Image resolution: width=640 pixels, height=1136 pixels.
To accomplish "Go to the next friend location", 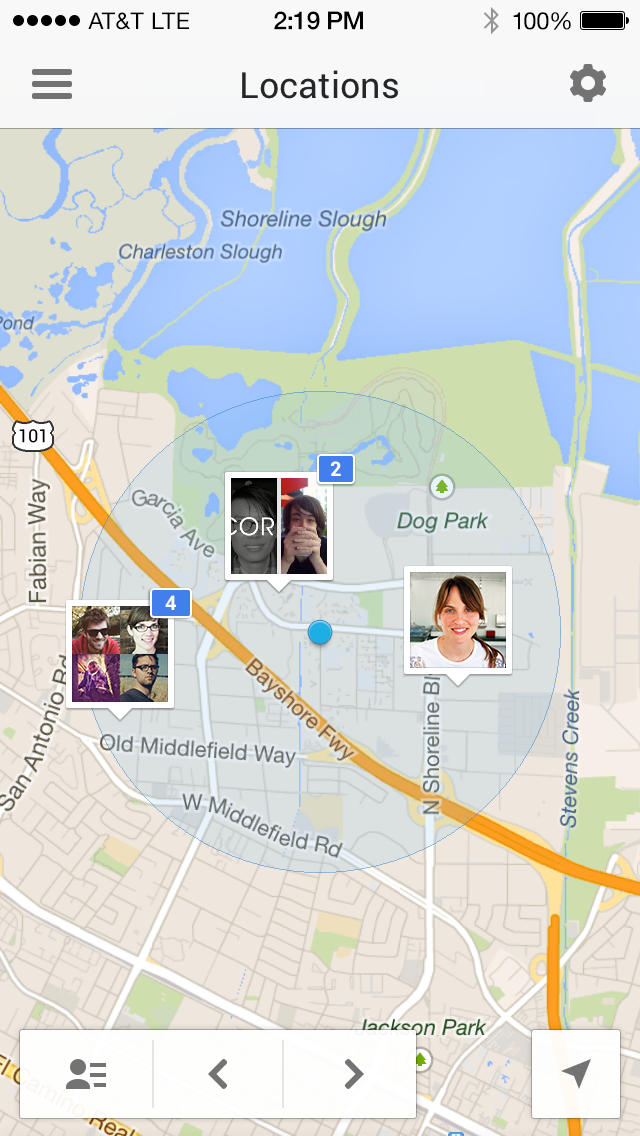I will 352,1074.
